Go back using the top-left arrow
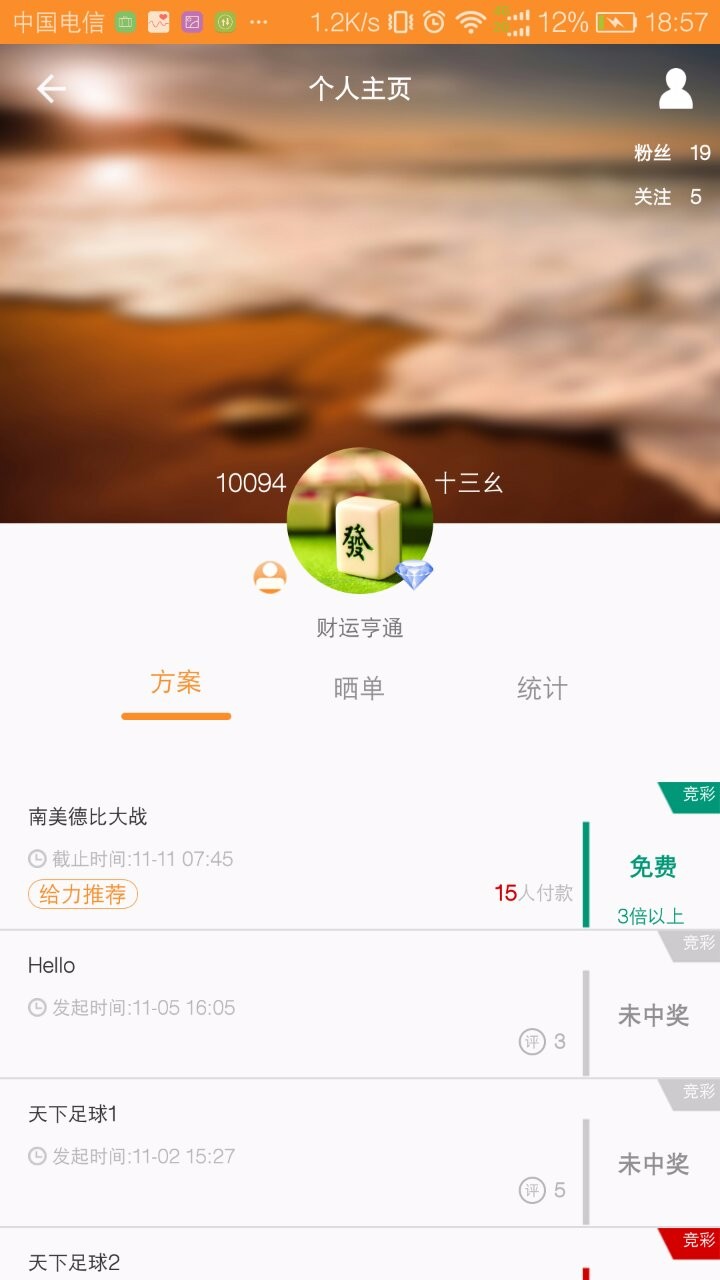Screen dimensions: 720x1280 tap(50, 89)
